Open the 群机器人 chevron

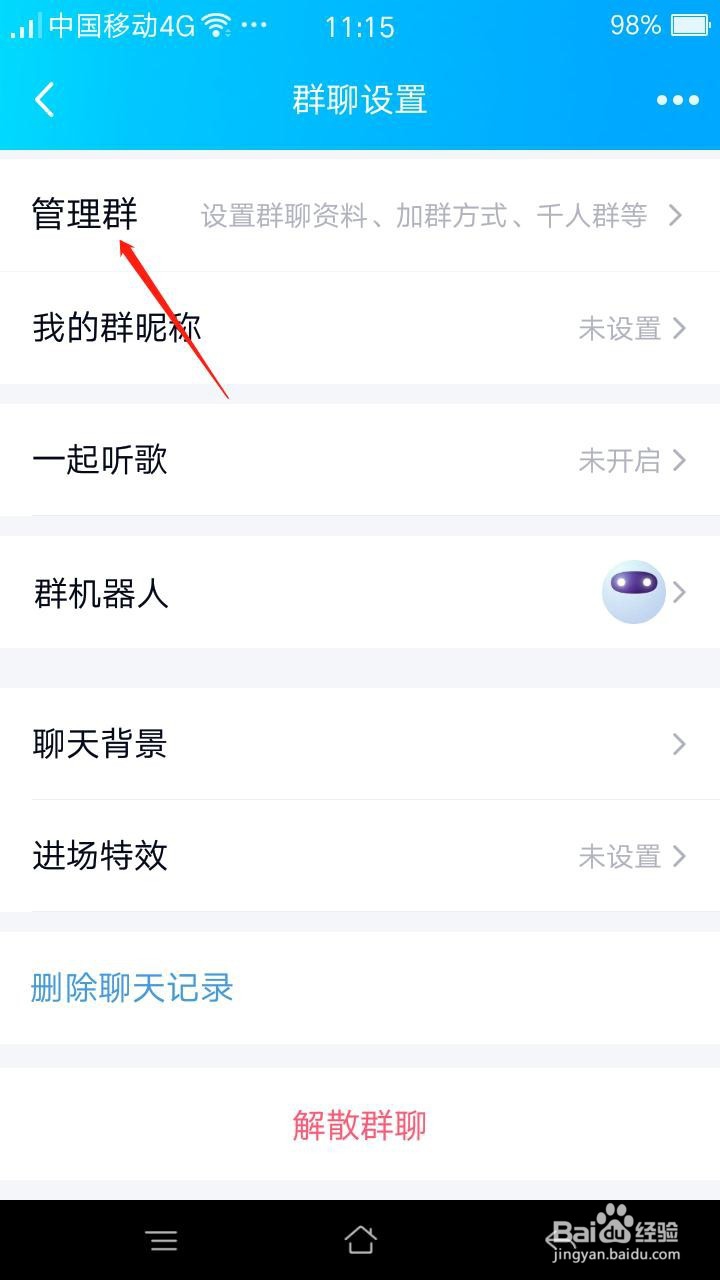click(682, 592)
